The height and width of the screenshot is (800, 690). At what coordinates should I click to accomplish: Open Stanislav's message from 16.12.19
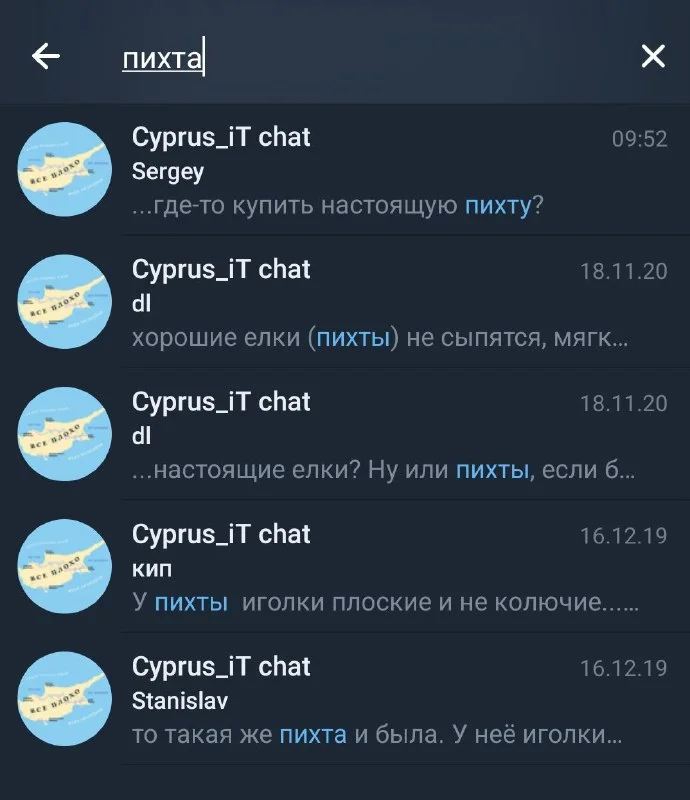tap(380, 700)
